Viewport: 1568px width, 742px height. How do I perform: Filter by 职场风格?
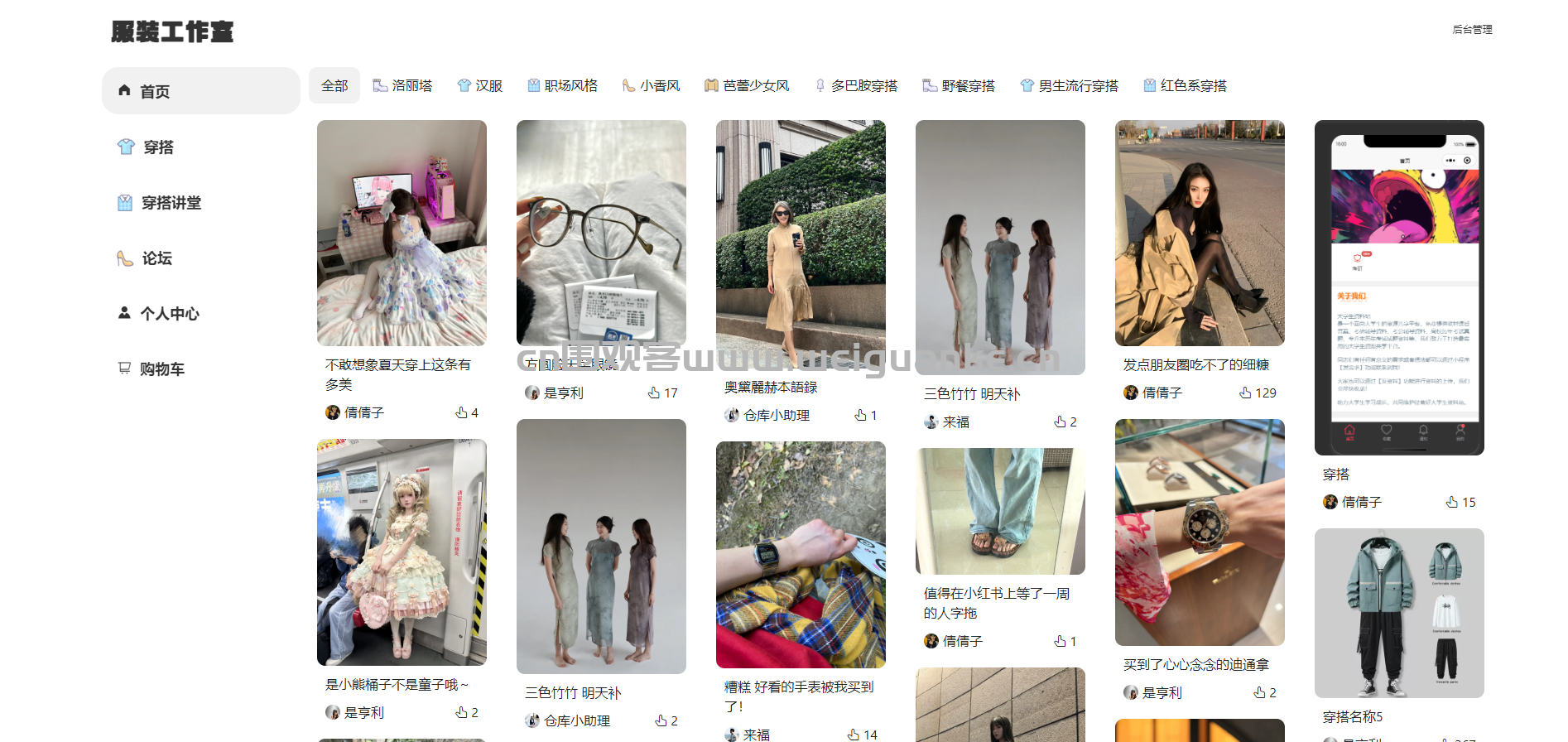562,86
